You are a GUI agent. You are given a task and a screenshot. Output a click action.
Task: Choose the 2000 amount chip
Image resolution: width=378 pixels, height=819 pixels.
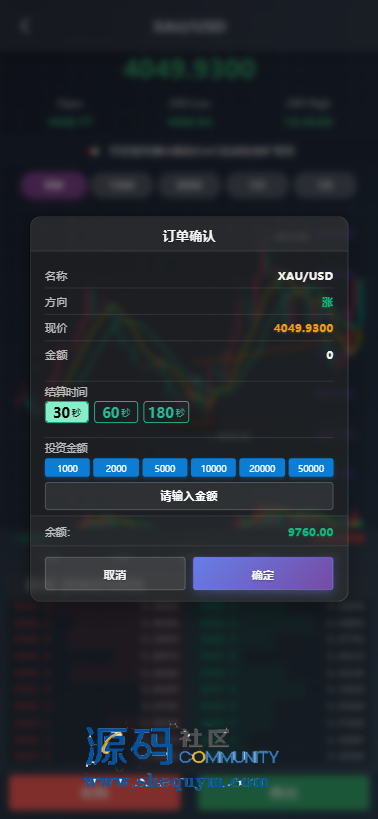(x=116, y=468)
